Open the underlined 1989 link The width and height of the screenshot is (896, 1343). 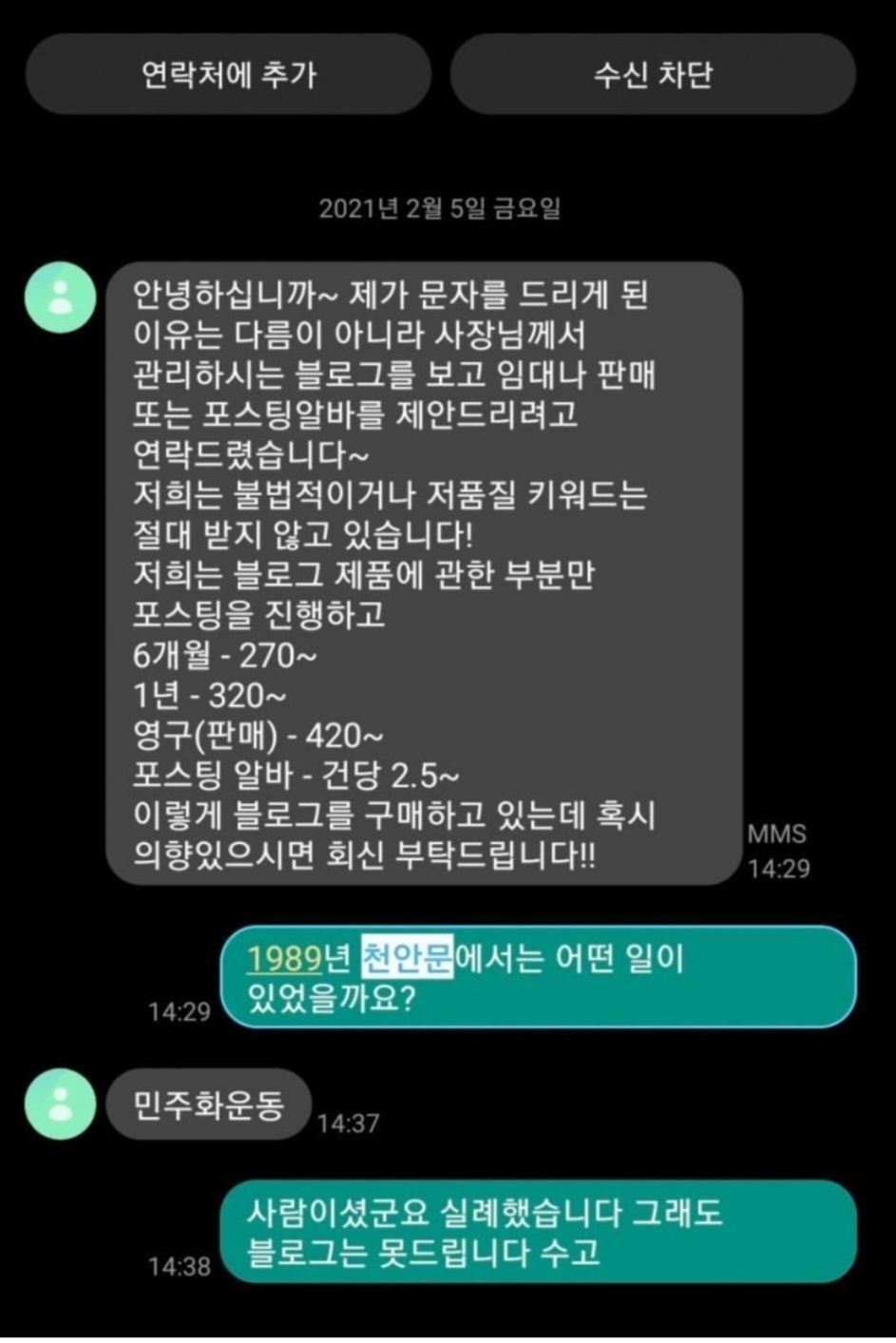pyautogui.click(x=283, y=957)
